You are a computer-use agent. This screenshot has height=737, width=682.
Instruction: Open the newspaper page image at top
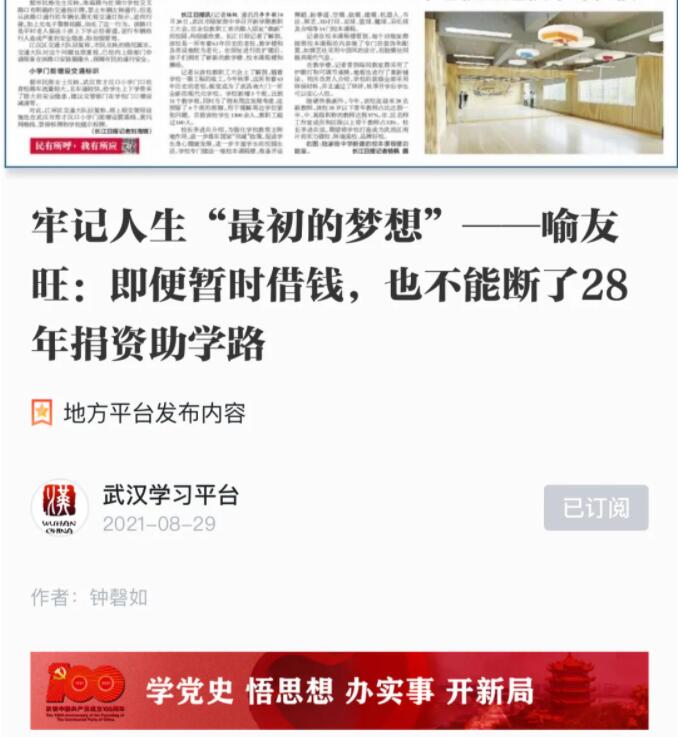pos(338,80)
